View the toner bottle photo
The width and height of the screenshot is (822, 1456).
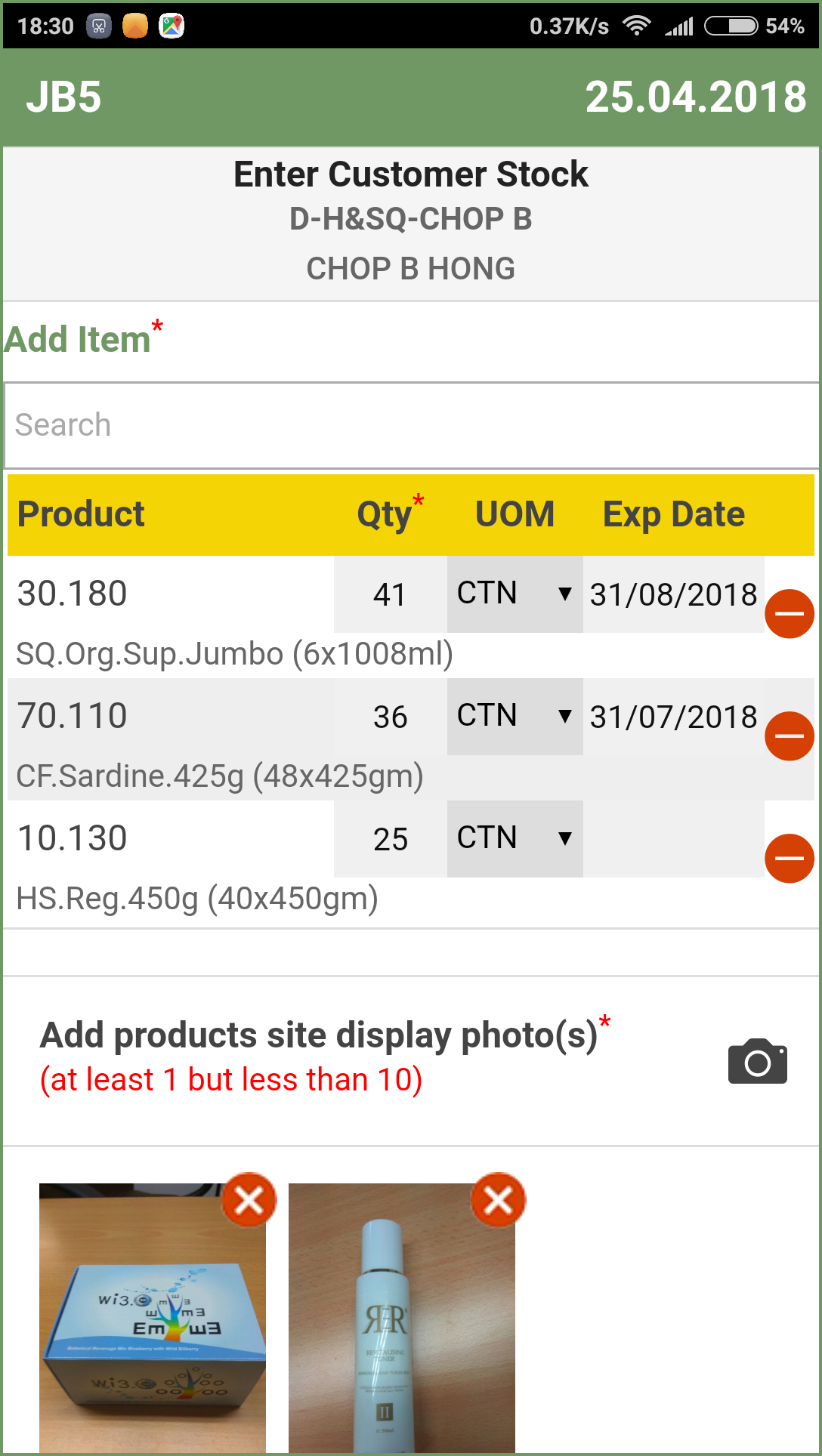click(402, 1318)
